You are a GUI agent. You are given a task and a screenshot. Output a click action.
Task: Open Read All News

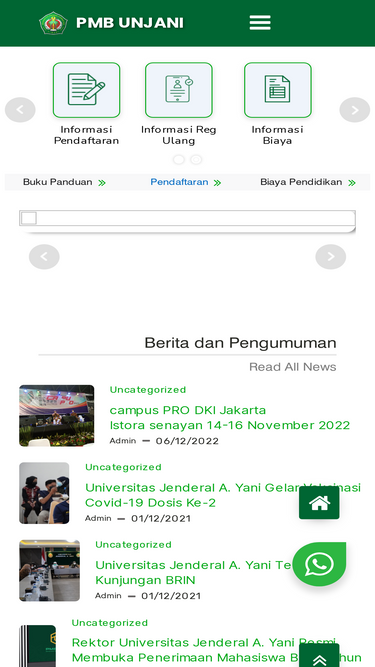(293, 367)
